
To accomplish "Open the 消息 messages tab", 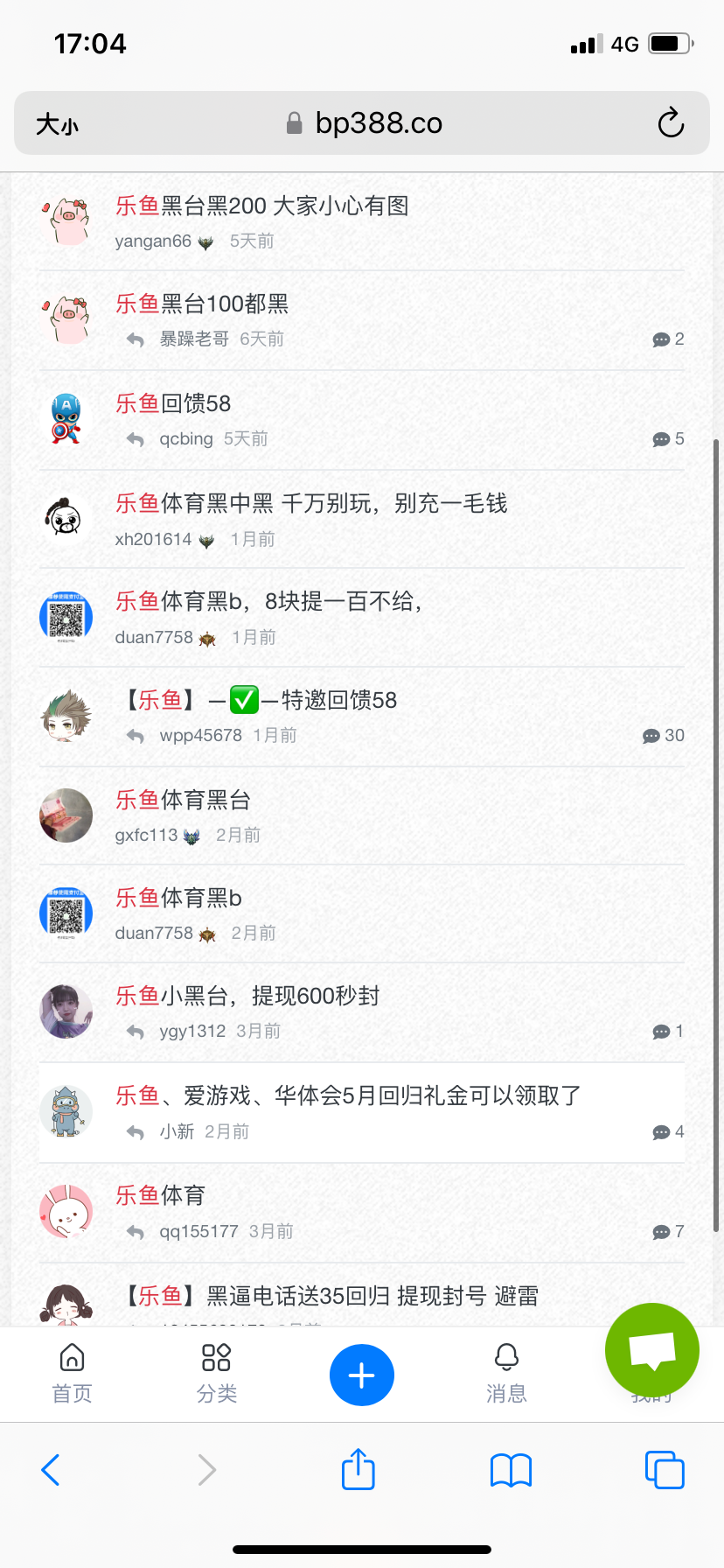I will coord(506,1373).
